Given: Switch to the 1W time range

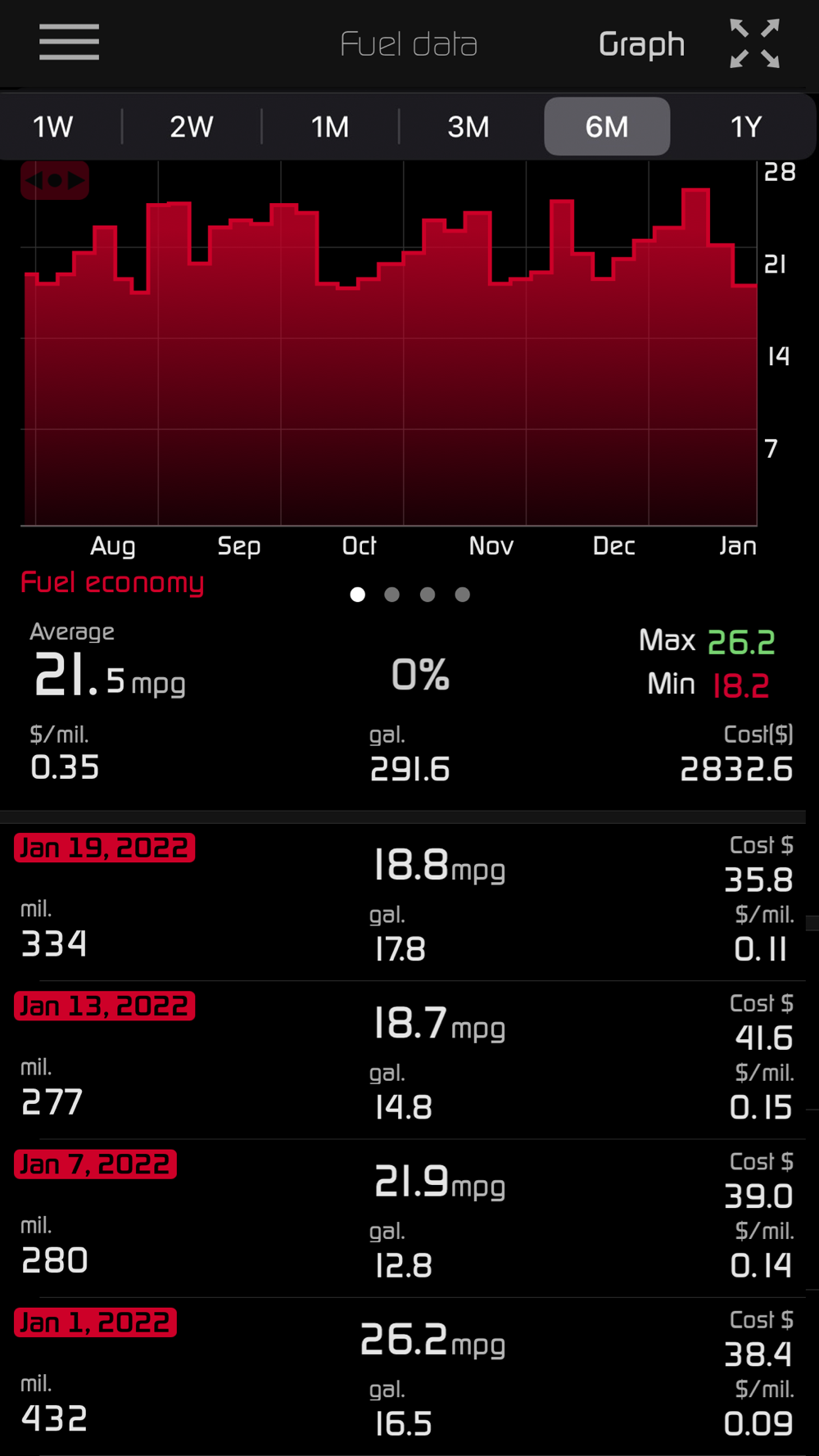Looking at the screenshot, I should click(x=53, y=127).
